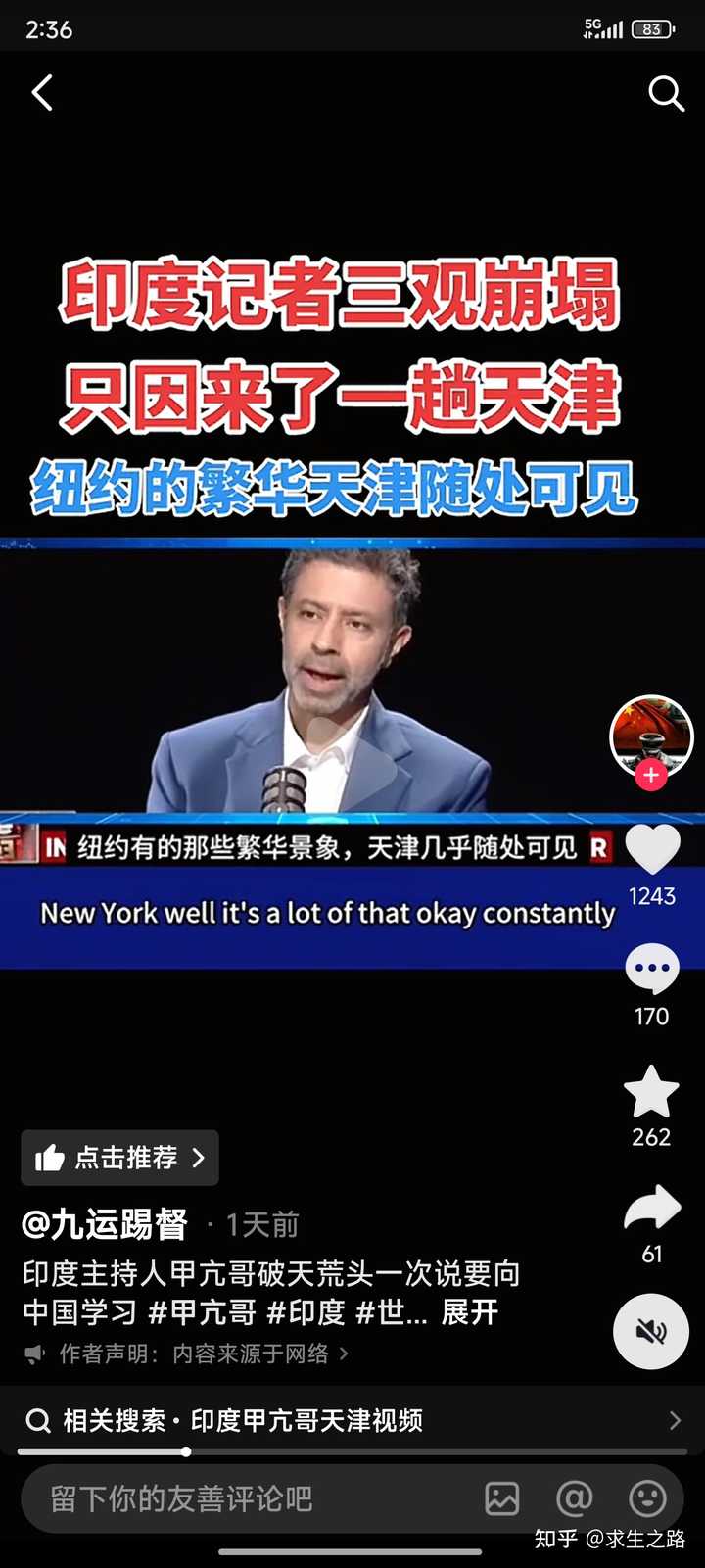Follow the author via red plus badge
The height and width of the screenshot is (1568, 705).
pyautogui.click(x=651, y=776)
